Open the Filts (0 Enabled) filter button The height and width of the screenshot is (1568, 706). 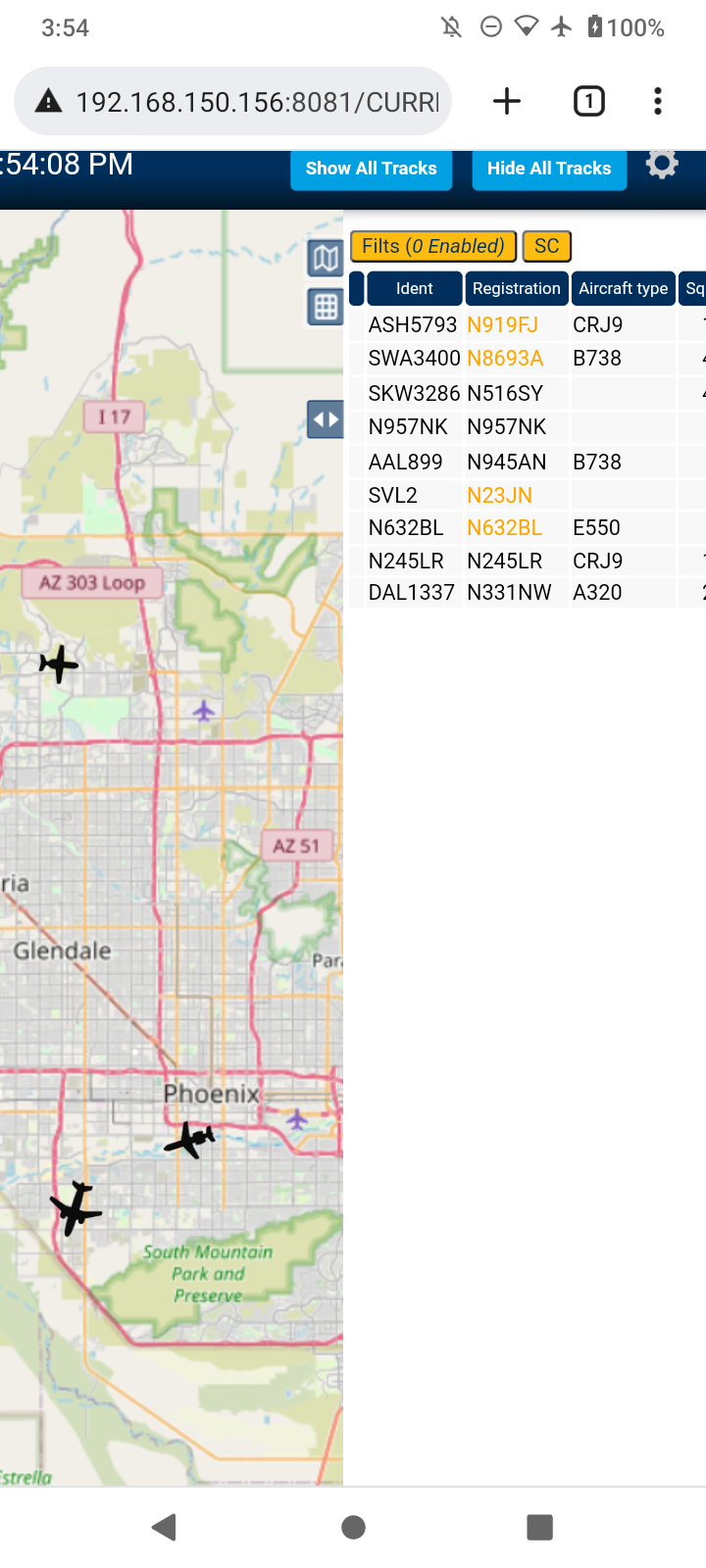[433, 246]
